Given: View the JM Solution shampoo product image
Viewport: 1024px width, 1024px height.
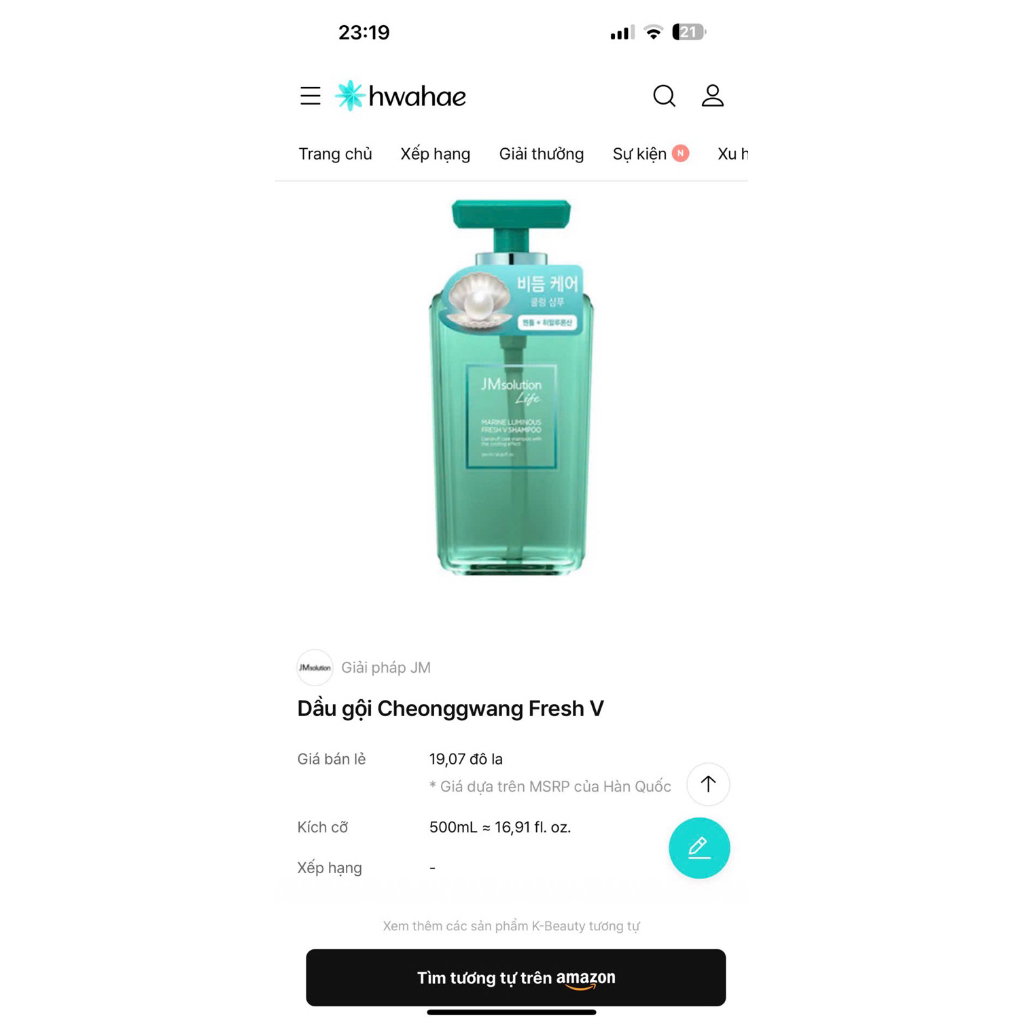Looking at the screenshot, I should coord(511,388).
